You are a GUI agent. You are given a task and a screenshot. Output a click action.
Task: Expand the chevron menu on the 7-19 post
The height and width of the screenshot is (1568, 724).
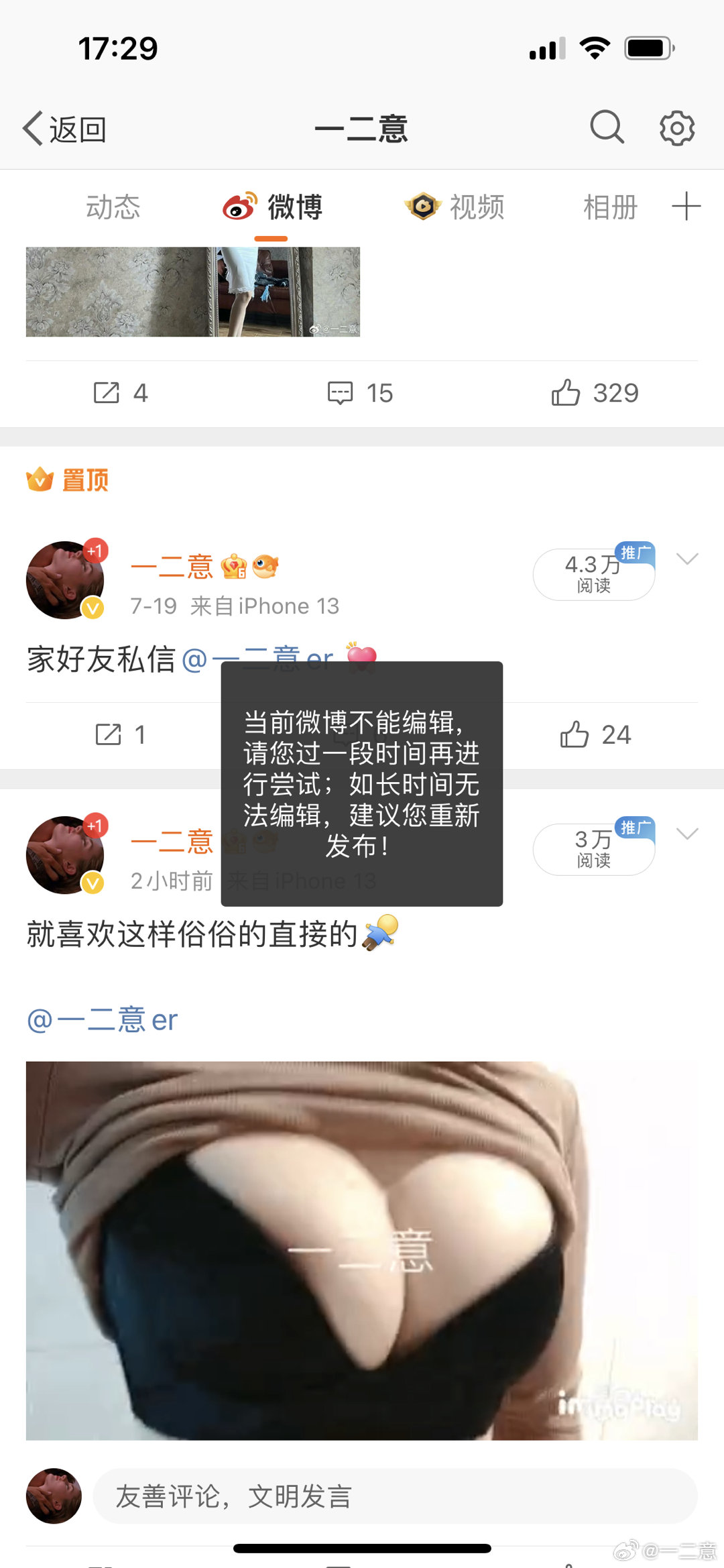(x=687, y=559)
